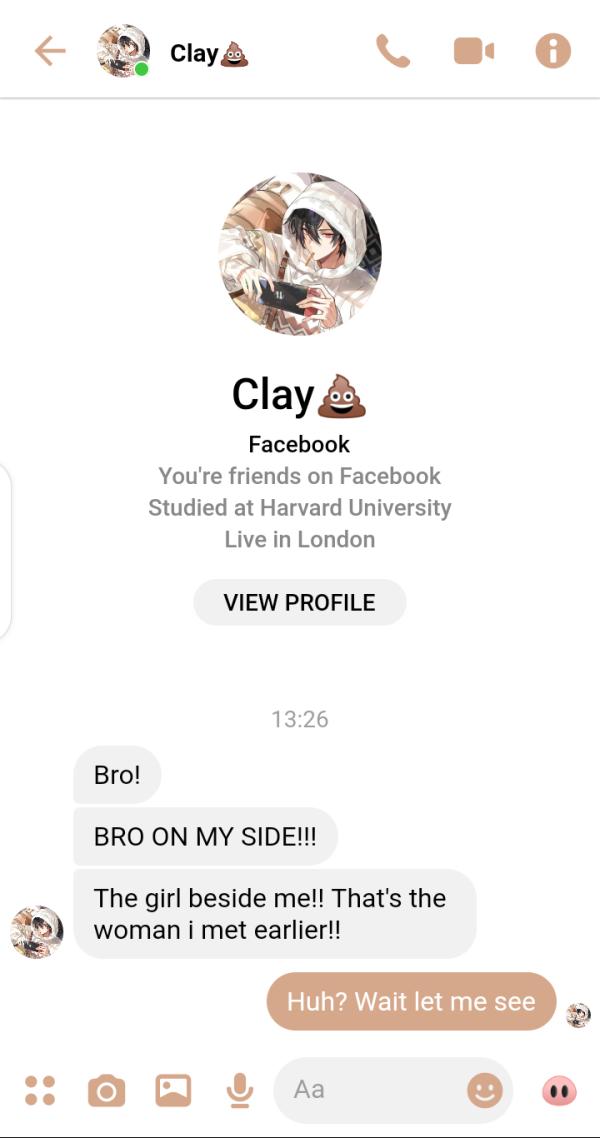Launch the camera from the chat bar

tap(106, 1090)
